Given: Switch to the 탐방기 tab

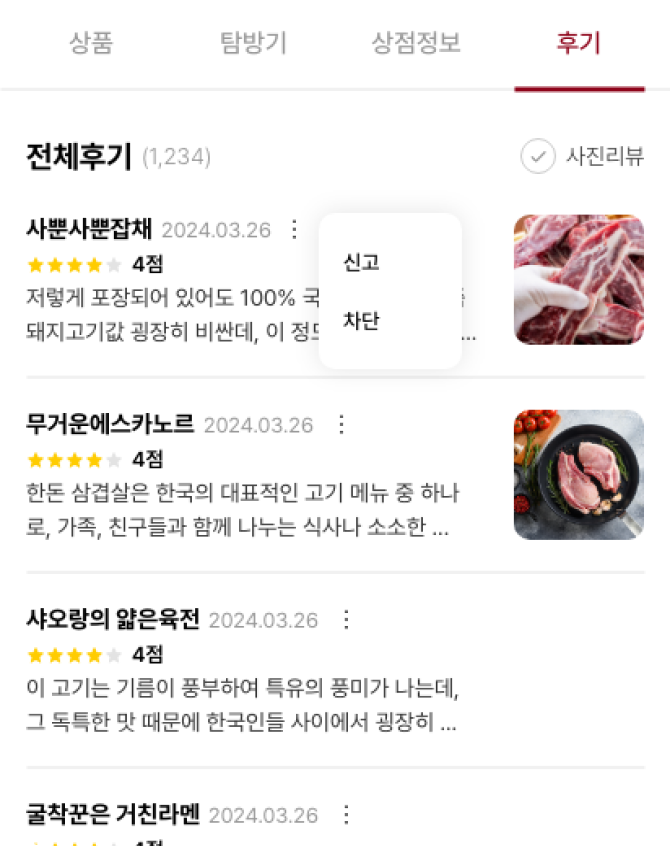Looking at the screenshot, I should click(253, 44).
